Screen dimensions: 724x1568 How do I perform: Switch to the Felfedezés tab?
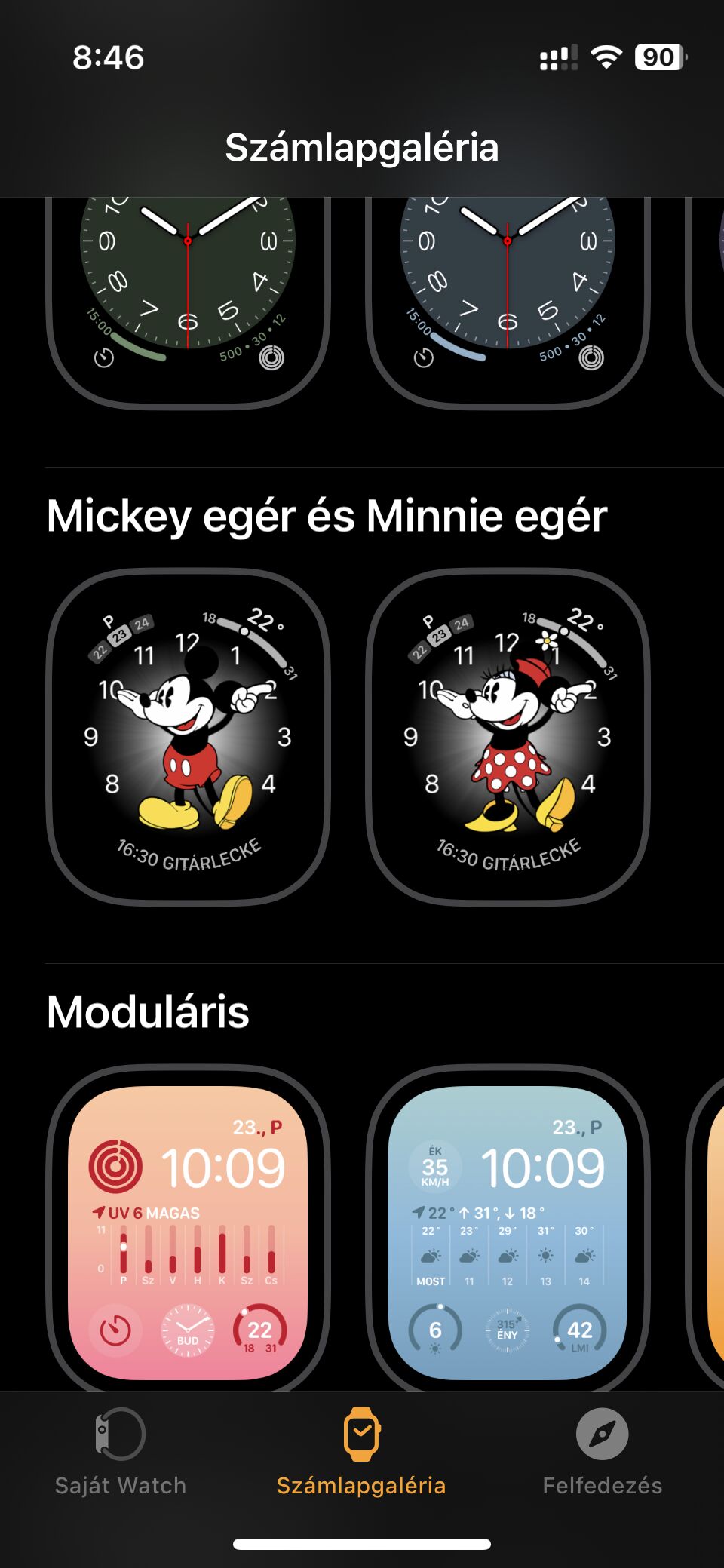click(603, 1452)
